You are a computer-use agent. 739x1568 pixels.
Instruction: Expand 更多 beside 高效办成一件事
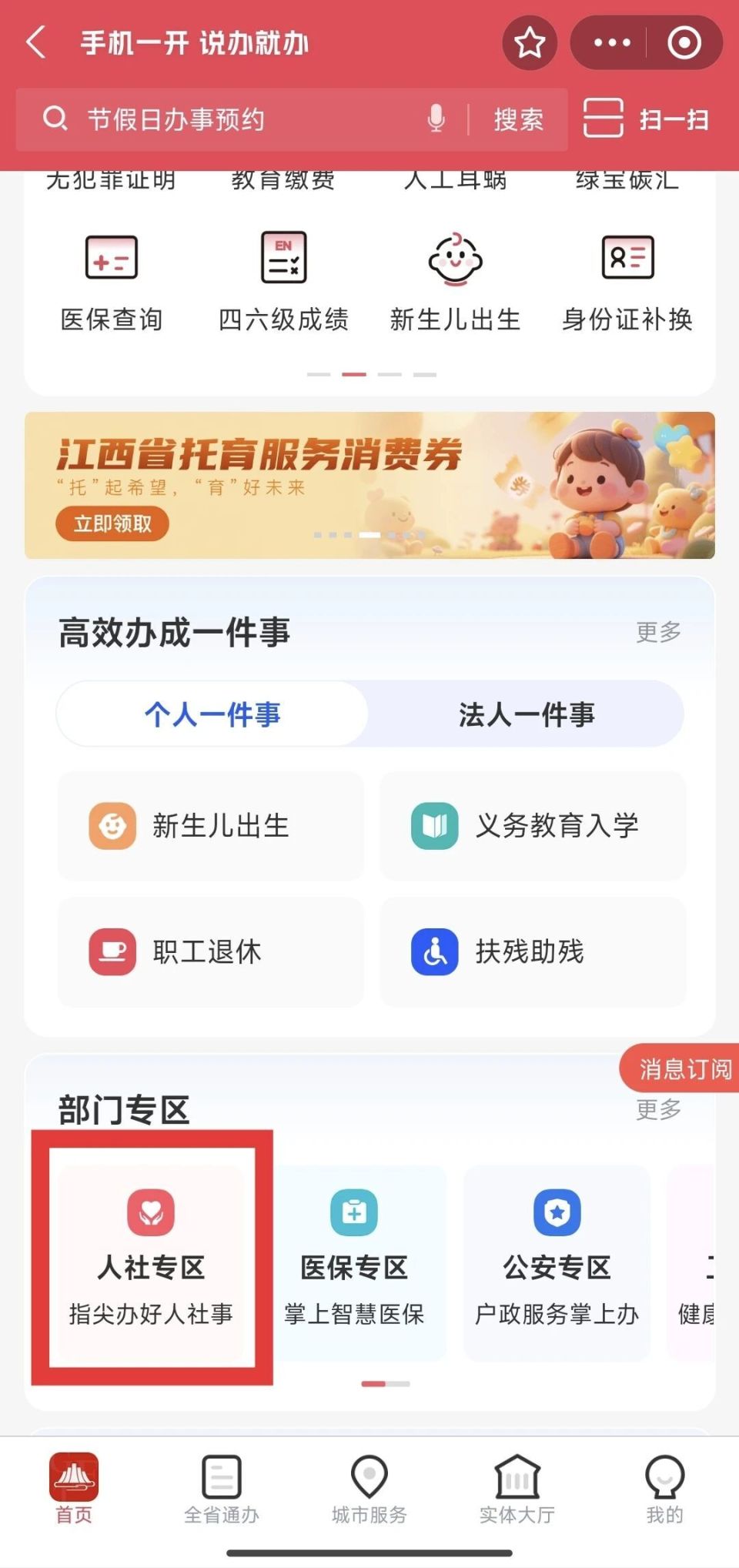(657, 632)
